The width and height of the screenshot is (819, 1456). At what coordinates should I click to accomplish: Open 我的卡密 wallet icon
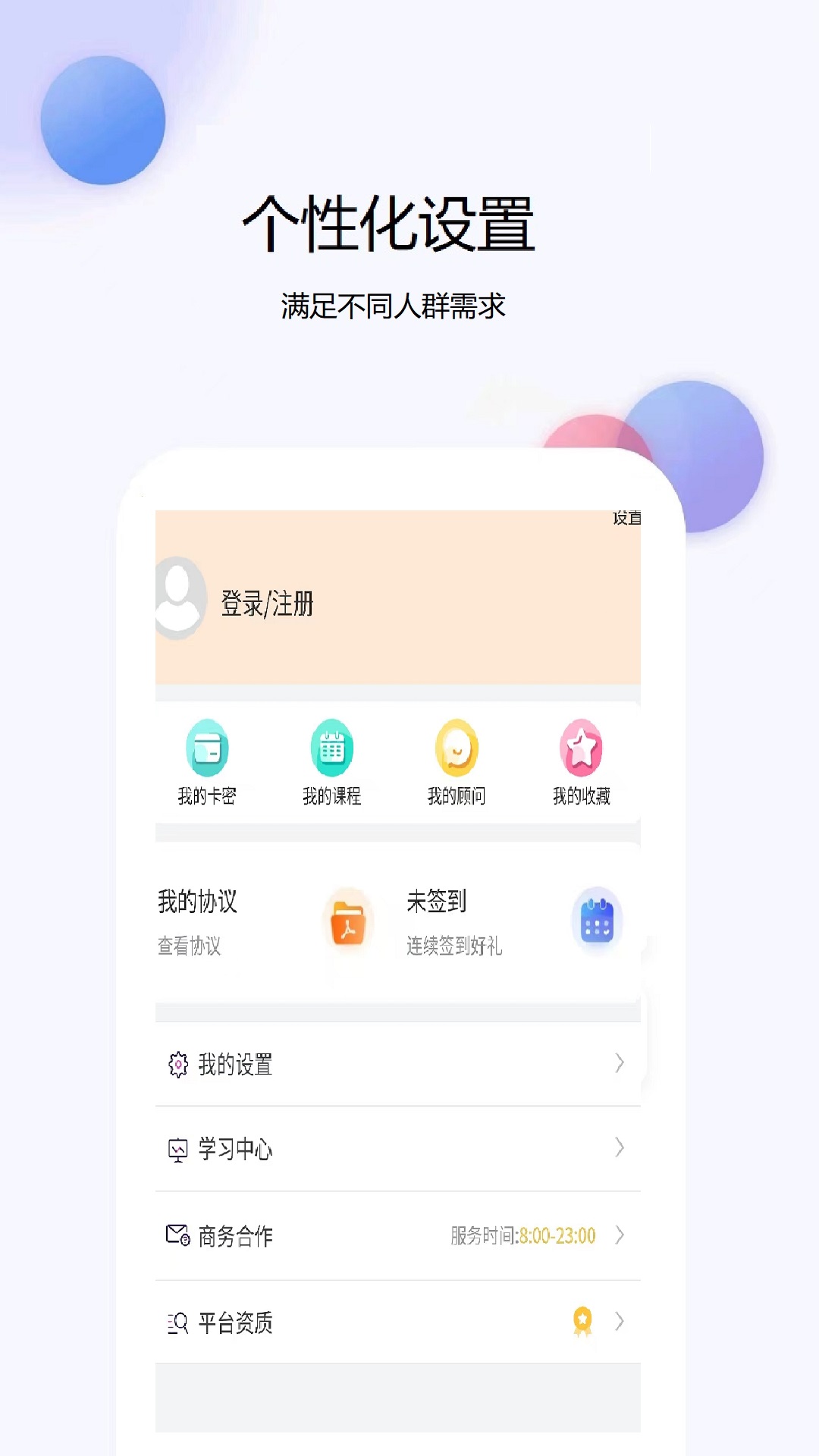(210, 748)
